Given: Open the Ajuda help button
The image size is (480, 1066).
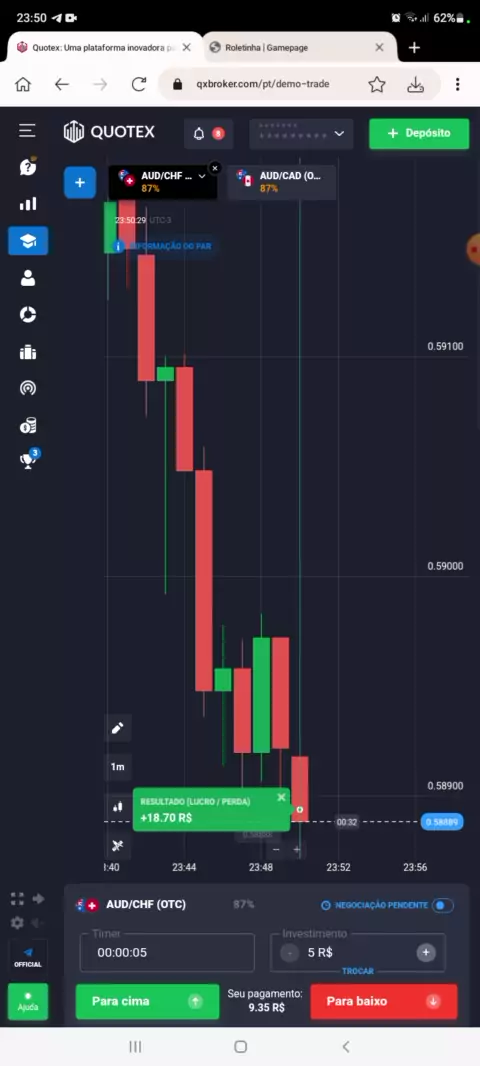Looking at the screenshot, I should point(28,1001).
